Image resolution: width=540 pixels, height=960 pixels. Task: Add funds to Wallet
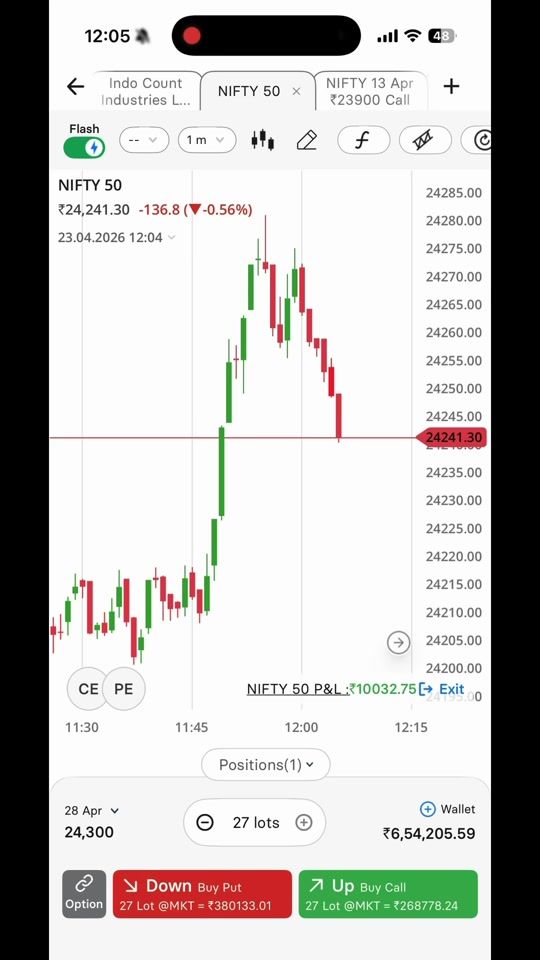coord(447,809)
